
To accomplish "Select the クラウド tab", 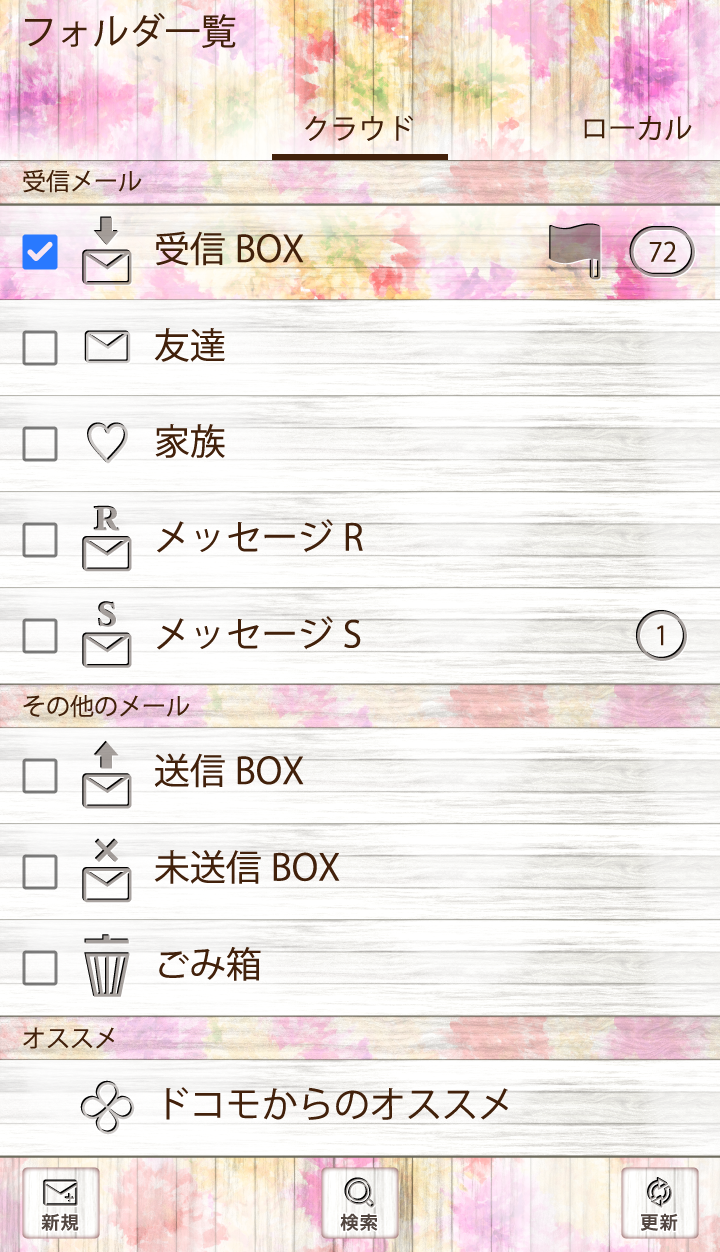I will [x=359, y=129].
